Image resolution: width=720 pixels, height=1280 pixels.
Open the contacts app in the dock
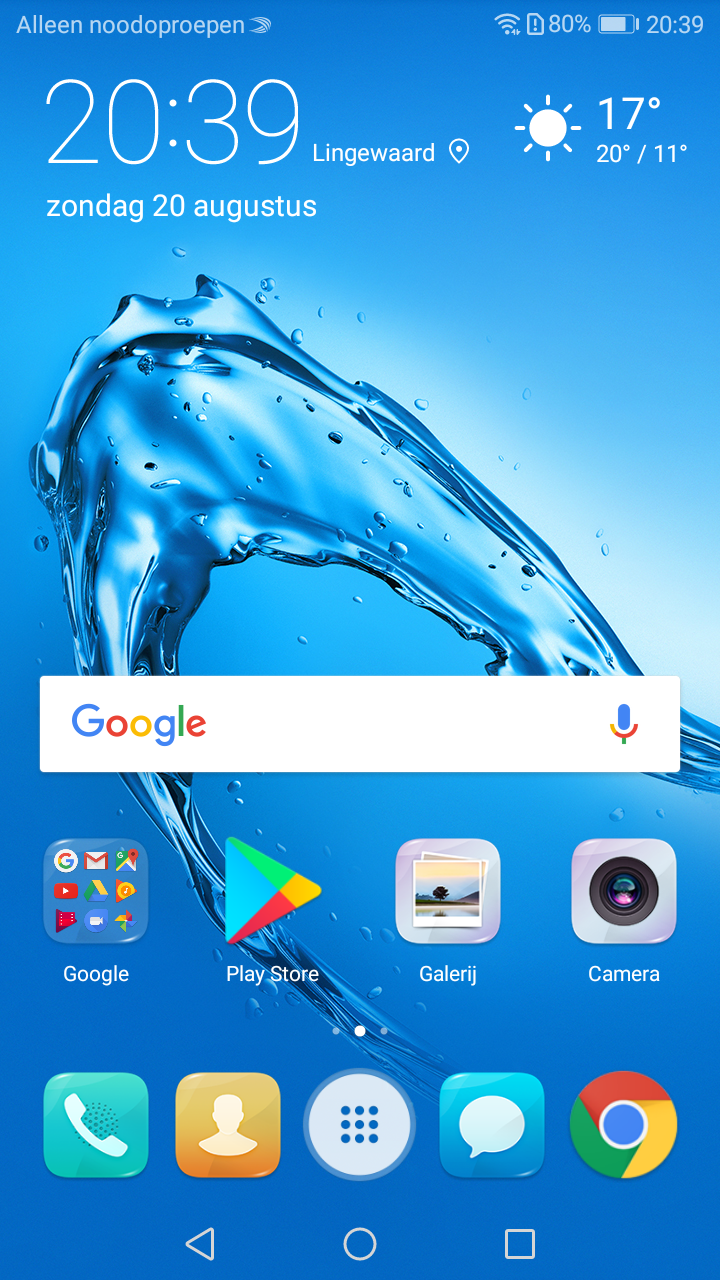click(x=228, y=1125)
